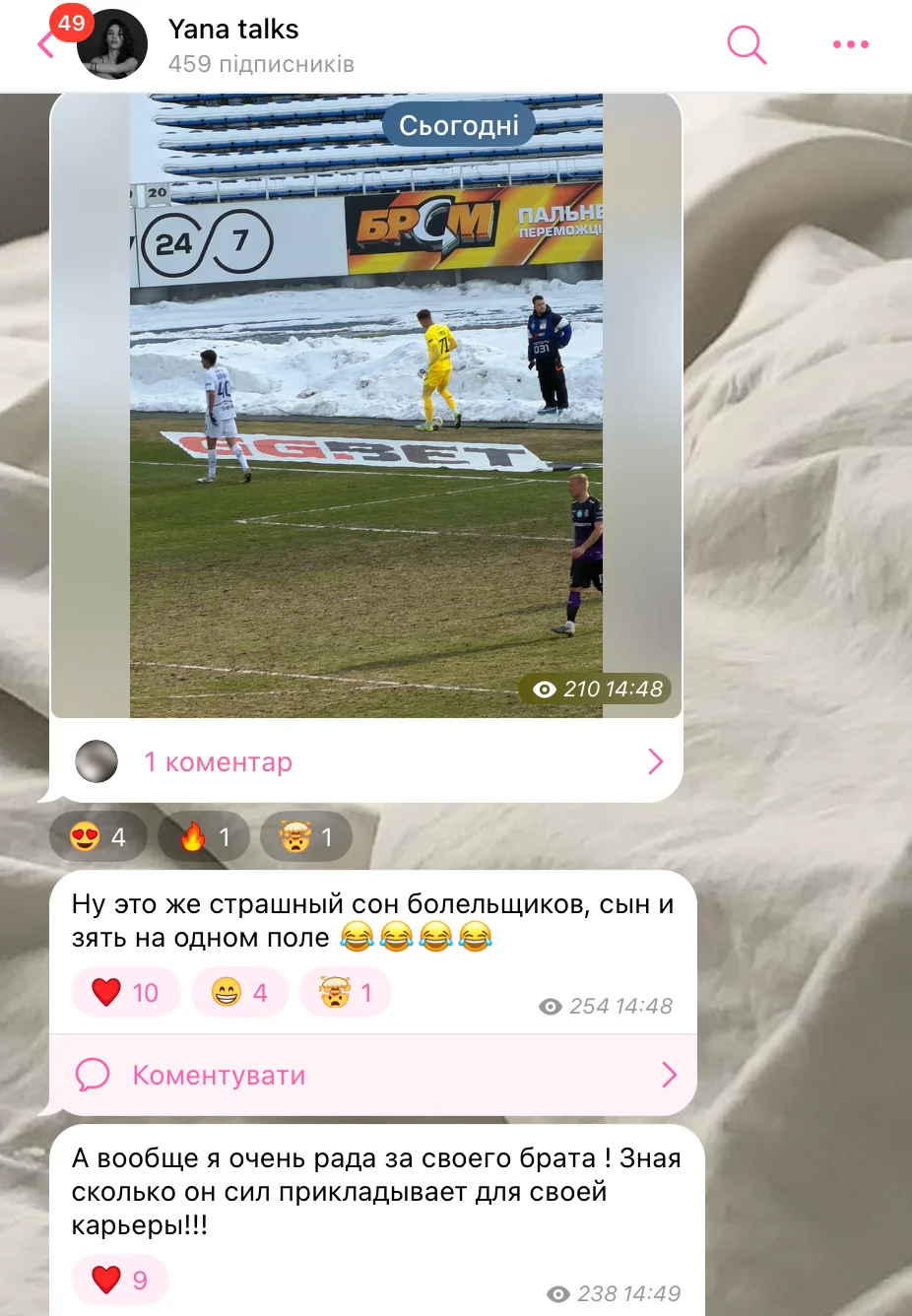Open the three-dot overflow menu

(x=850, y=44)
